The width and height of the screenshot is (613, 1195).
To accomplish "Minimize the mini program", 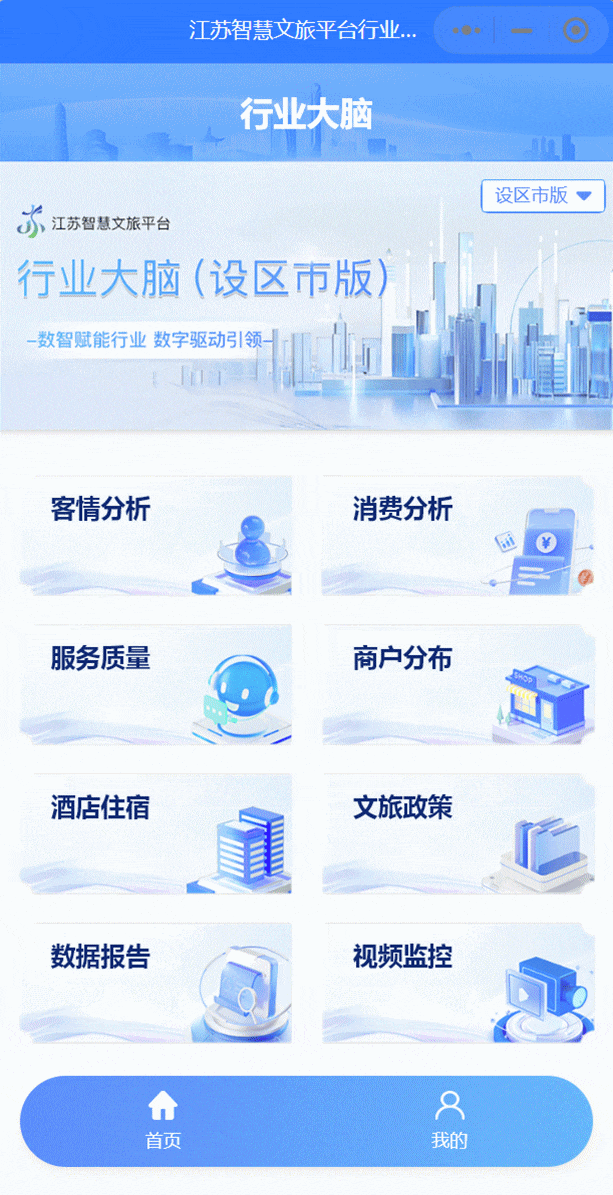I will (x=522, y=31).
